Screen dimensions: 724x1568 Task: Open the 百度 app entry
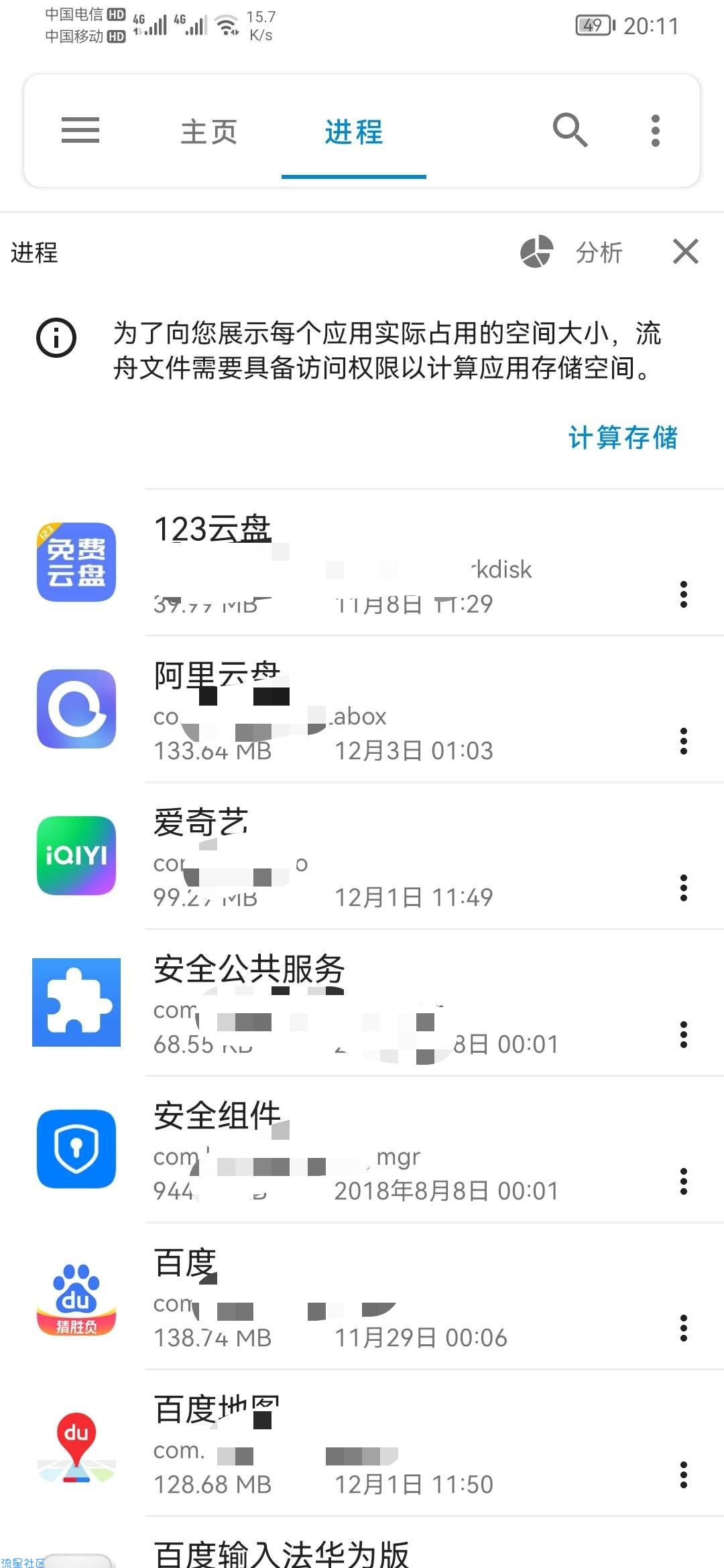362,1296
